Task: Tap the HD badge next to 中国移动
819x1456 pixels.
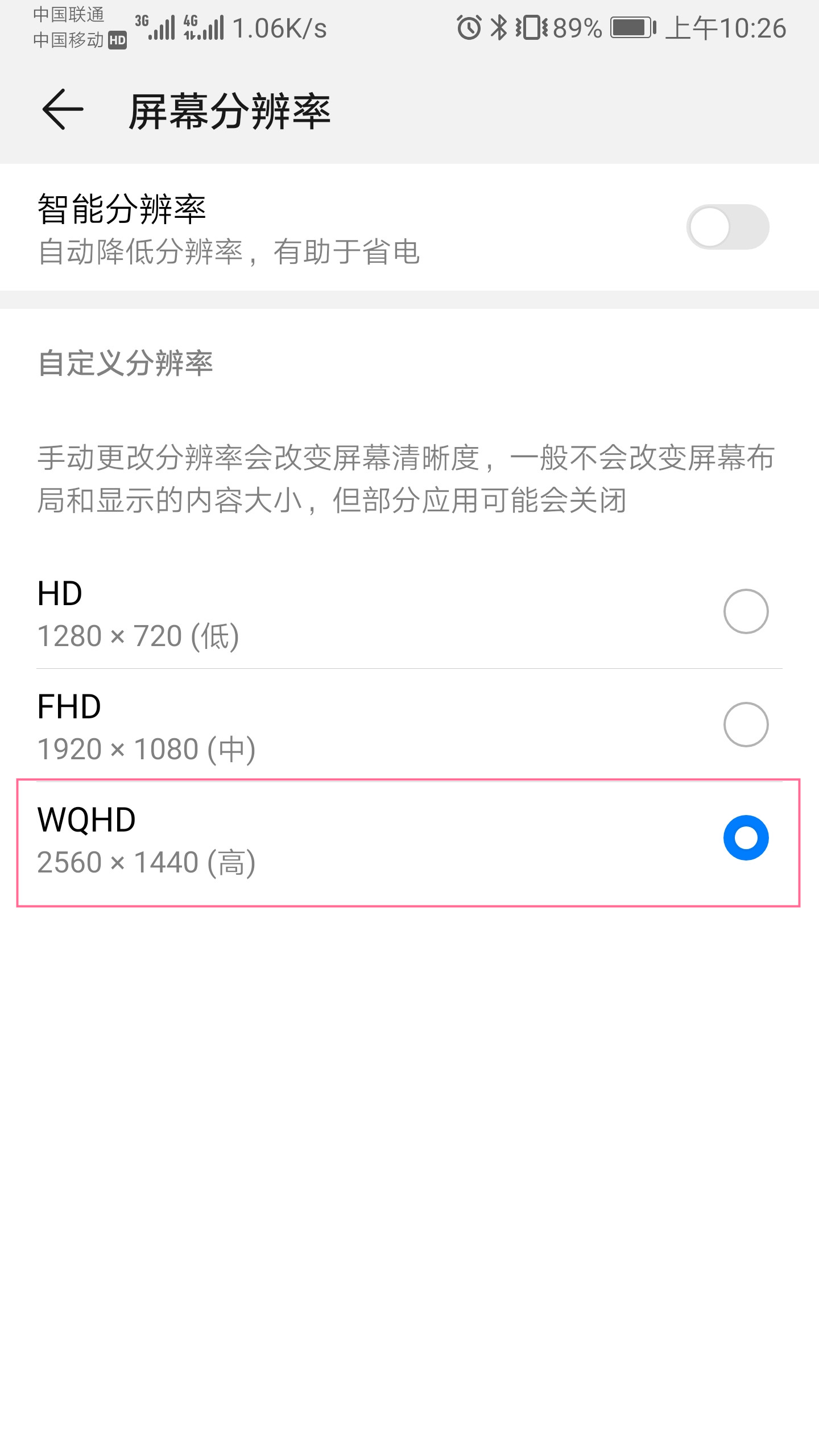Action: pyautogui.click(x=117, y=41)
